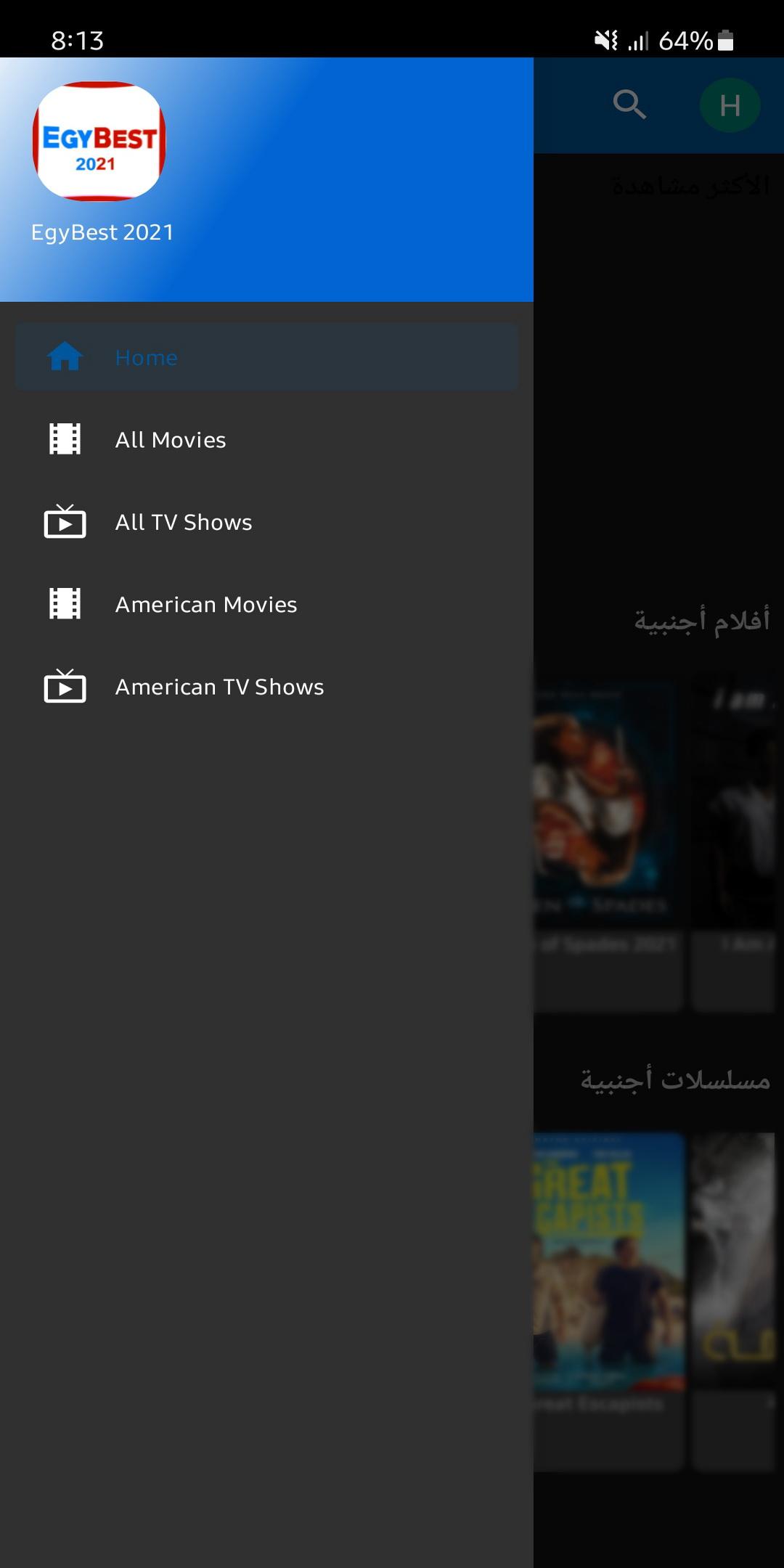784x1568 pixels.
Task: Tap the search magnifier icon
Action: pos(629,105)
